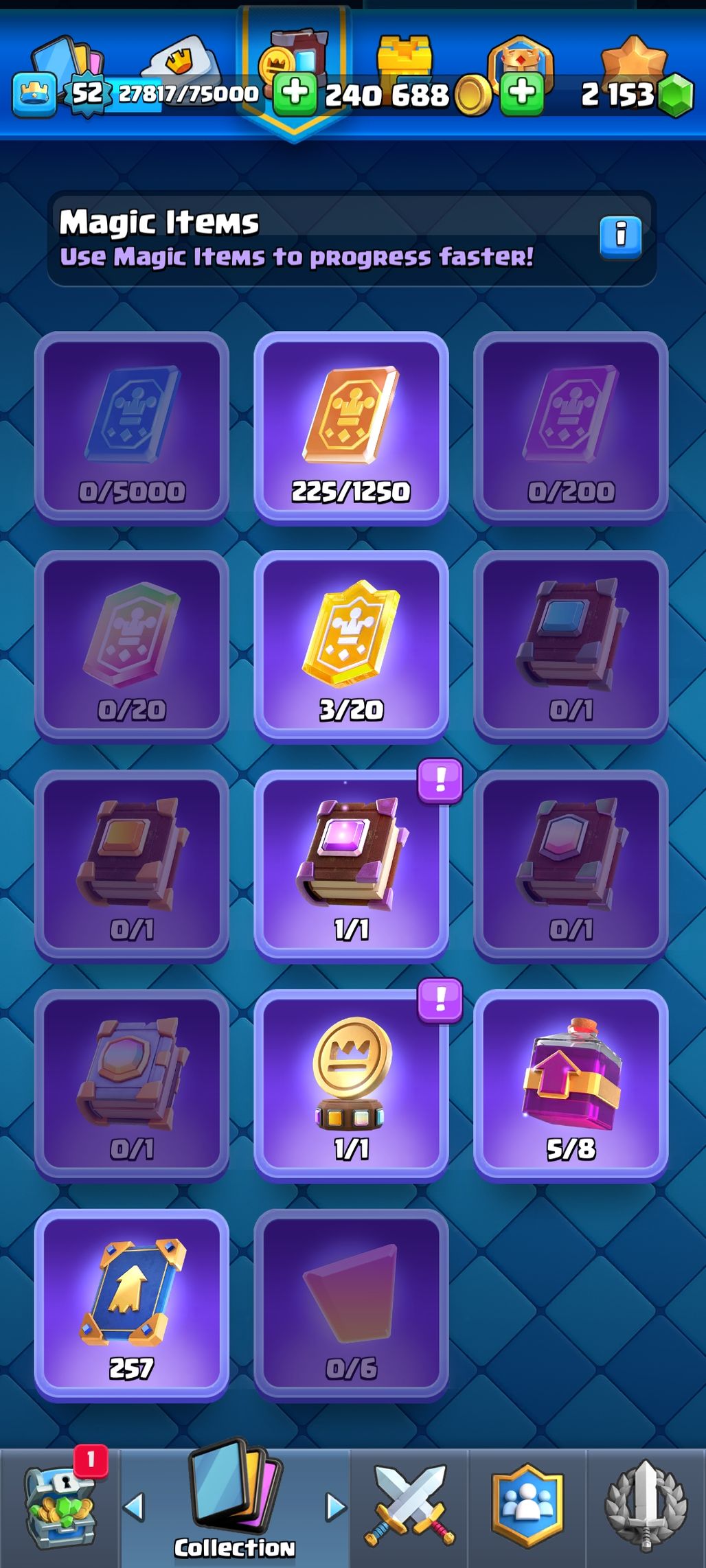
Task: Open the Magic Items info button
Action: [x=620, y=238]
